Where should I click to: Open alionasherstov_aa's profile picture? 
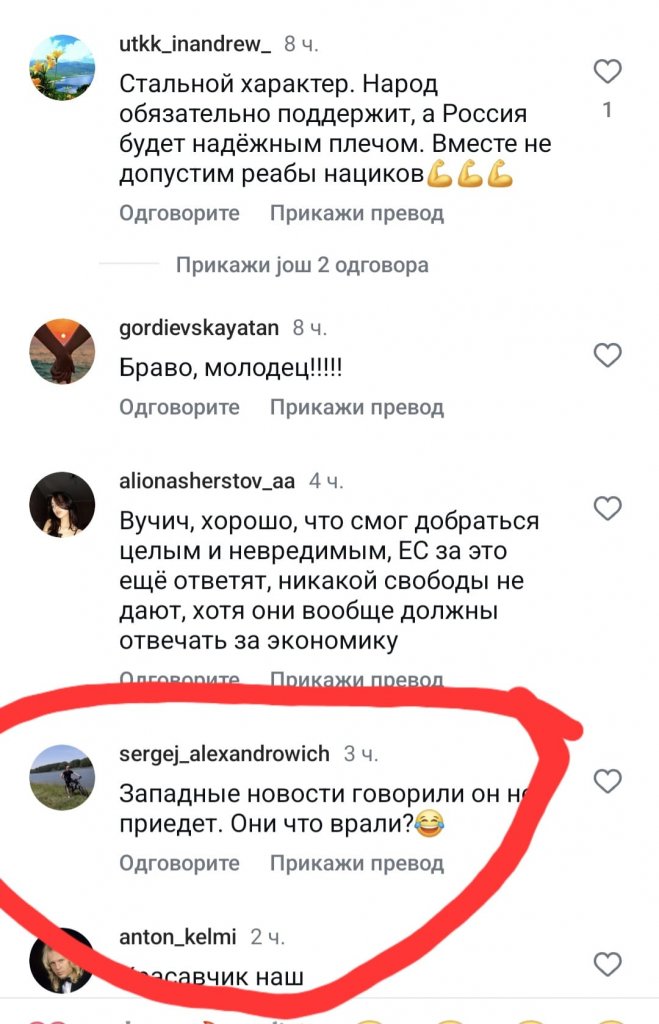(x=62, y=505)
